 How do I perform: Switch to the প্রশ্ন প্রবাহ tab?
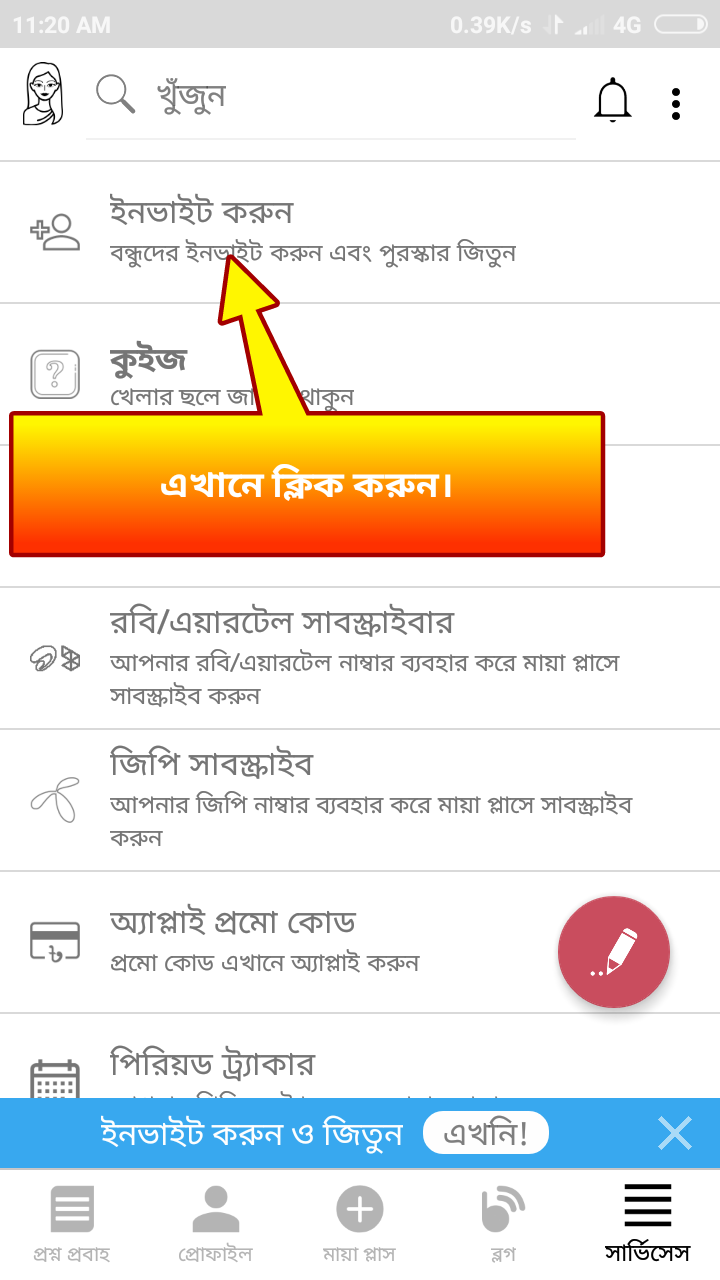(72, 1224)
